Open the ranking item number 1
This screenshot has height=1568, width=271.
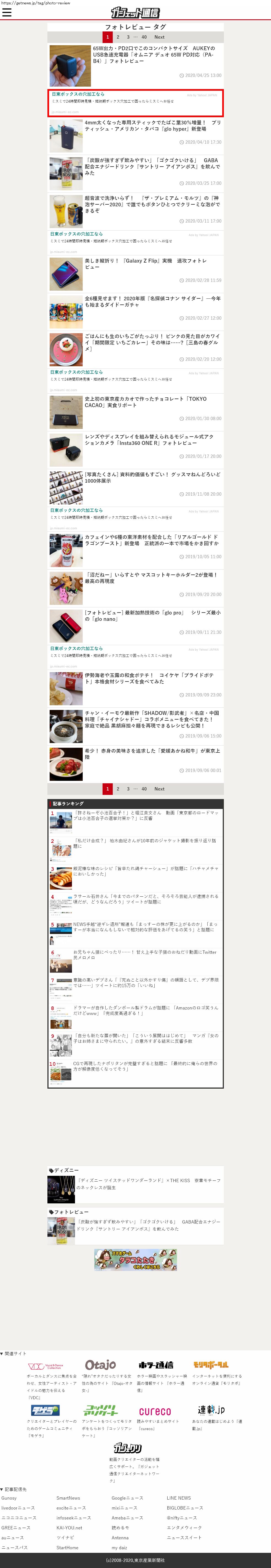click(x=146, y=815)
